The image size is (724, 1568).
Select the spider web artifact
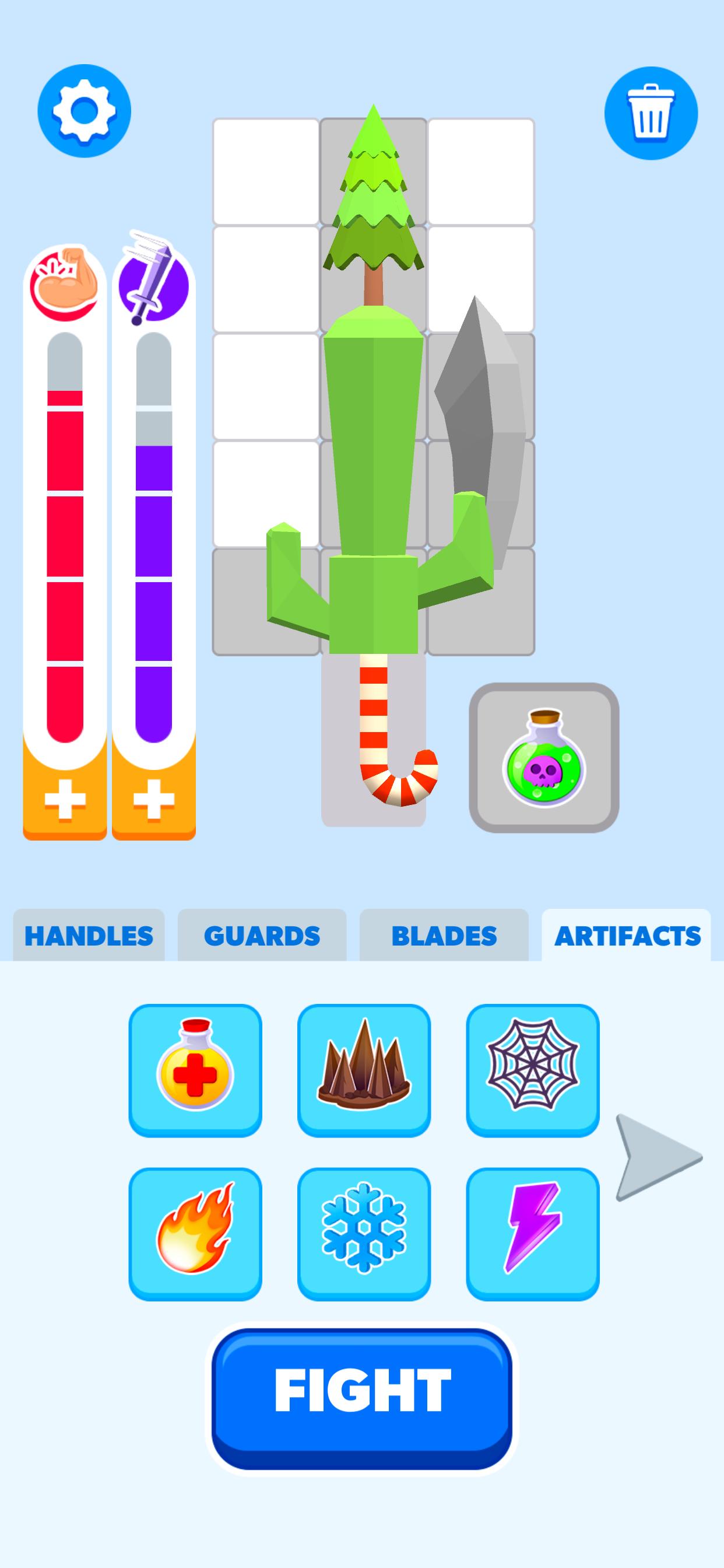(x=532, y=1070)
